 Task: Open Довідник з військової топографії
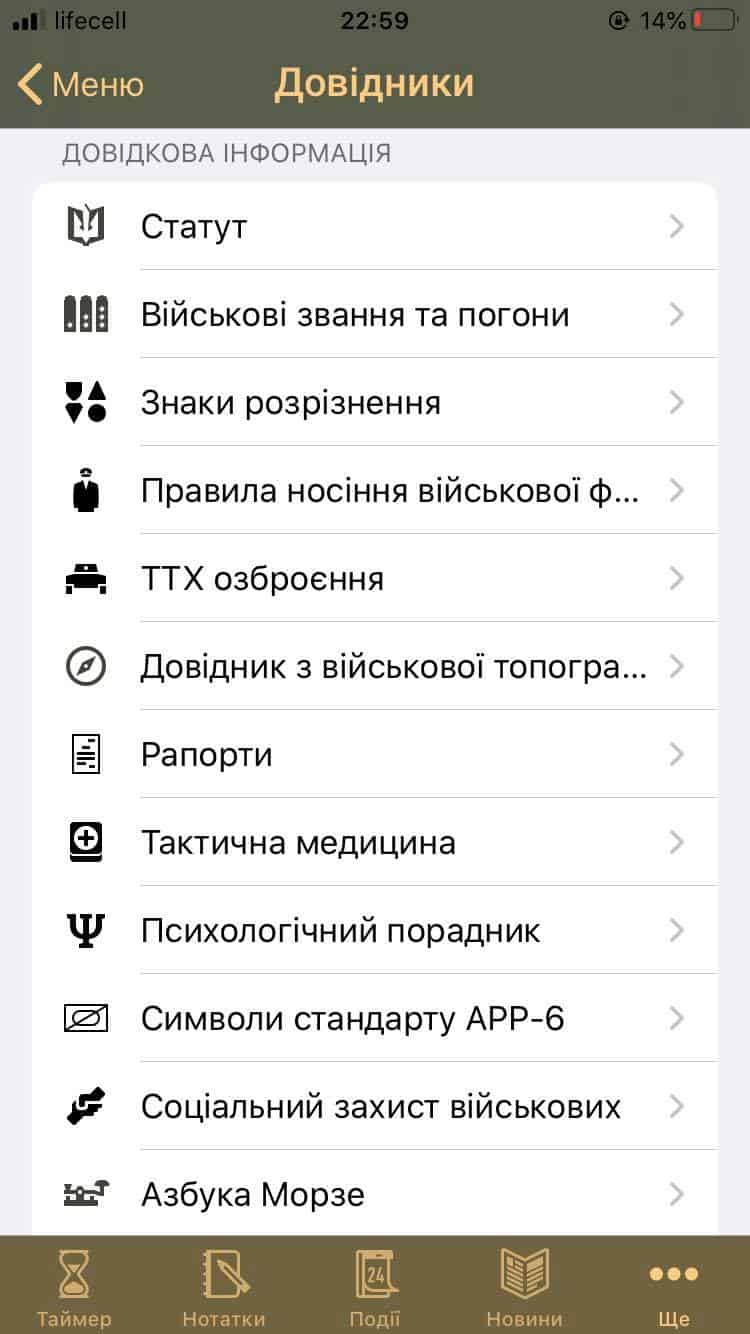375,667
